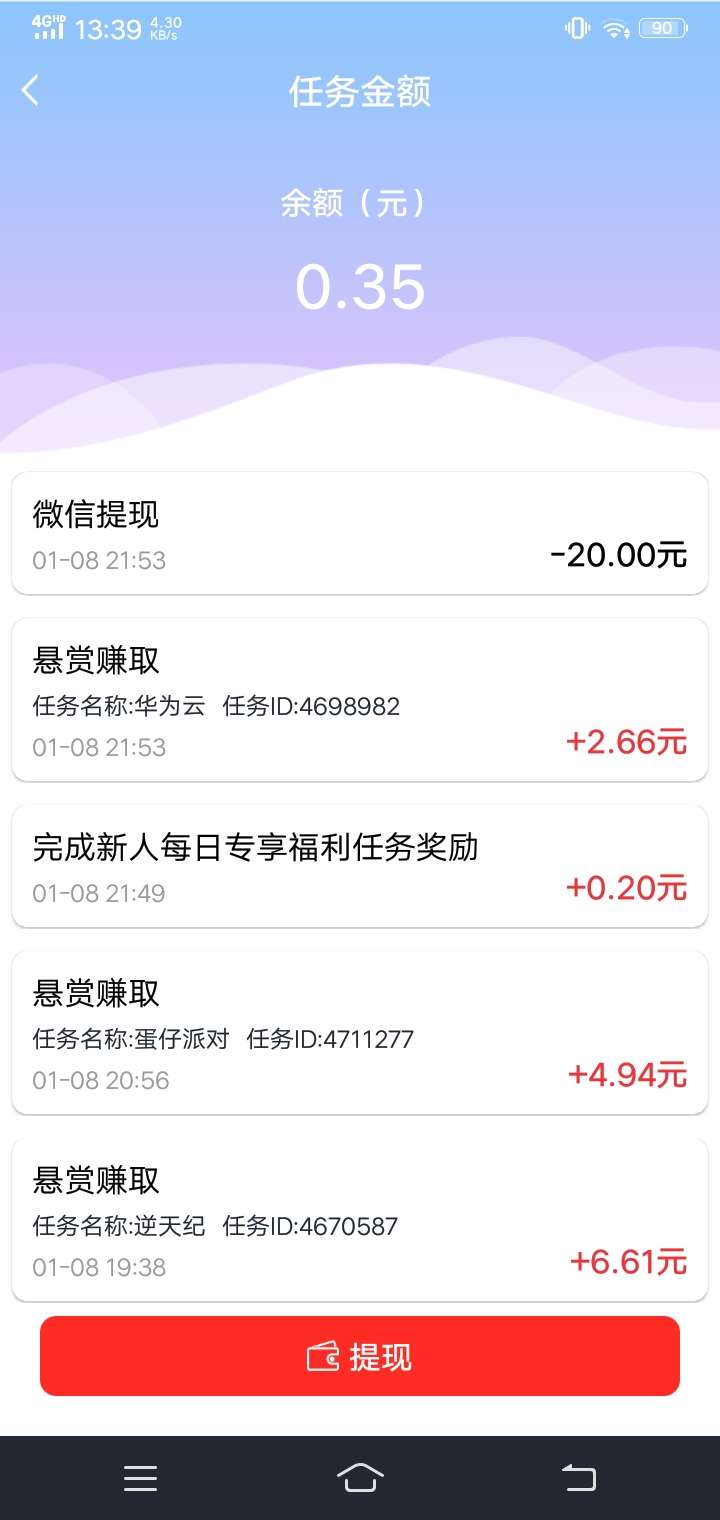Open the 逆天纪 task reward record
Screen dimensions: 720x1520
pyautogui.click(x=360, y=1220)
